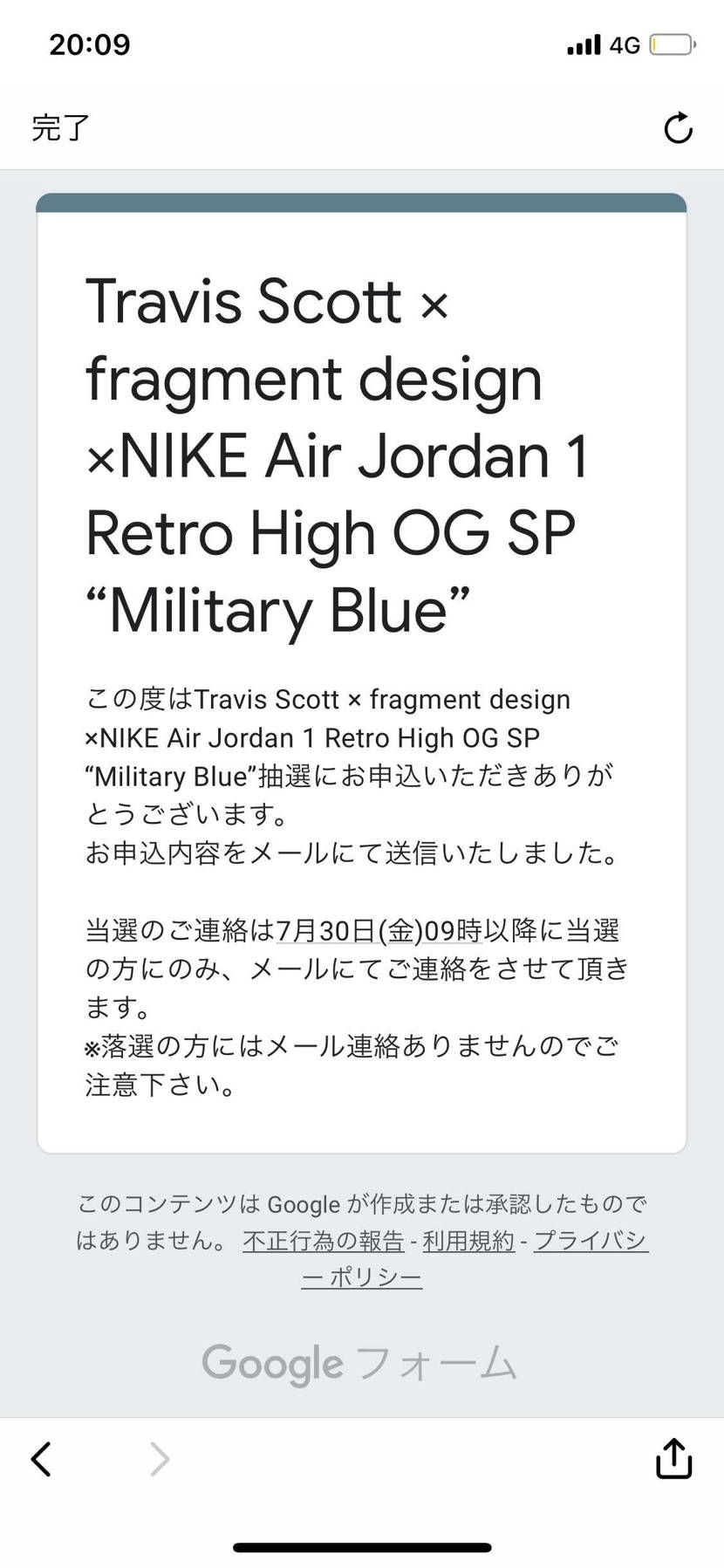Open the 利用規約 link
The width and height of the screenshot is (724, 1568).
click(x=468, y=1240)
